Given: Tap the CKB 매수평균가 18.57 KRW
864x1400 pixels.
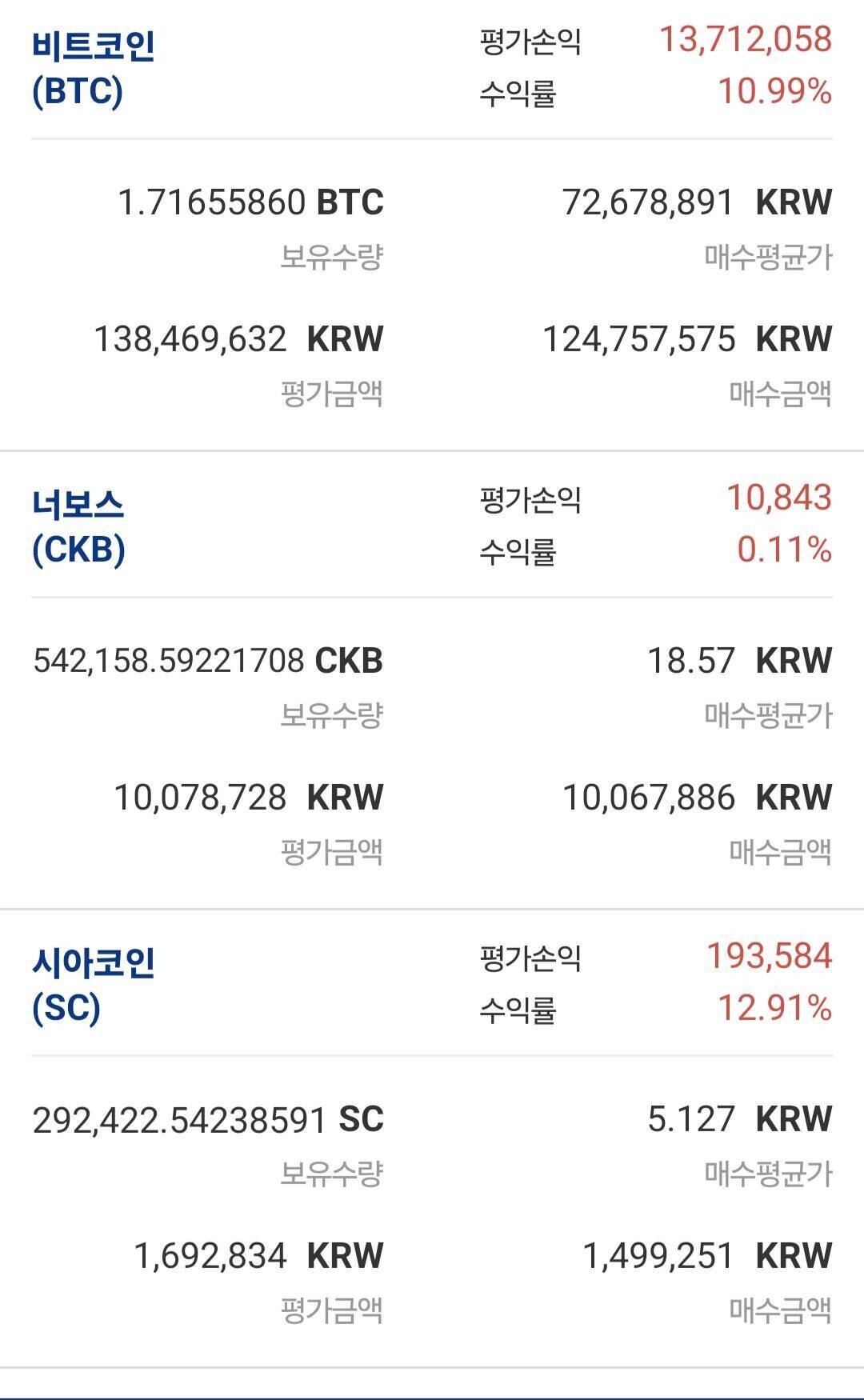Looking at the screenshot, I should (x=740, y=658).
